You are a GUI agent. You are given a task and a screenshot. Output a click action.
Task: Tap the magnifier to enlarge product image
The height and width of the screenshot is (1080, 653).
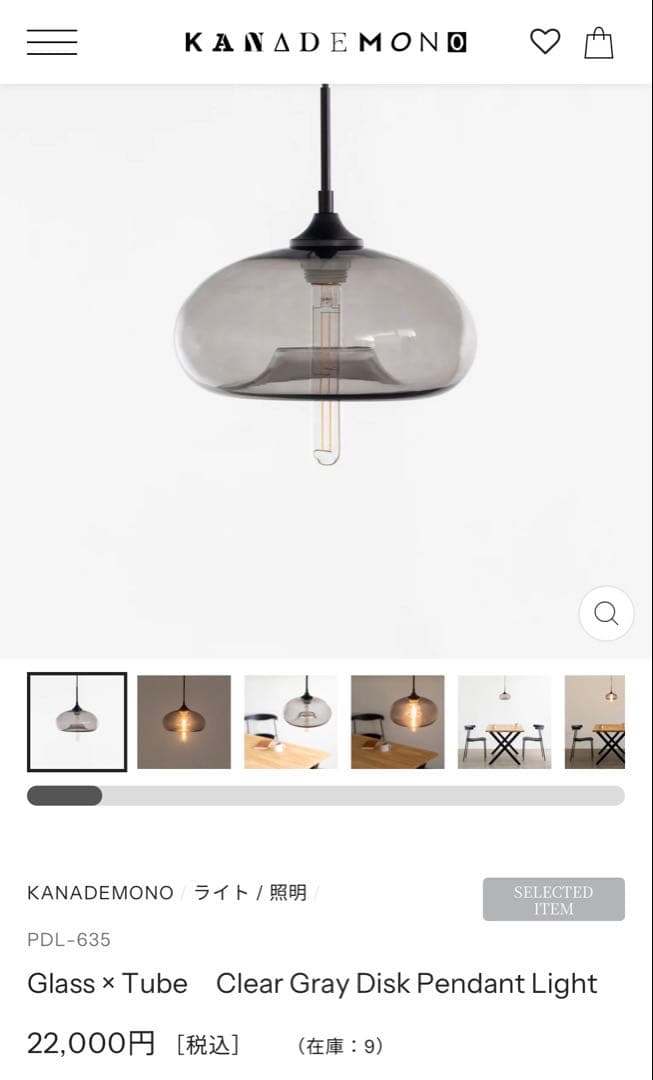pyautogui.click(x=606, y=613)
